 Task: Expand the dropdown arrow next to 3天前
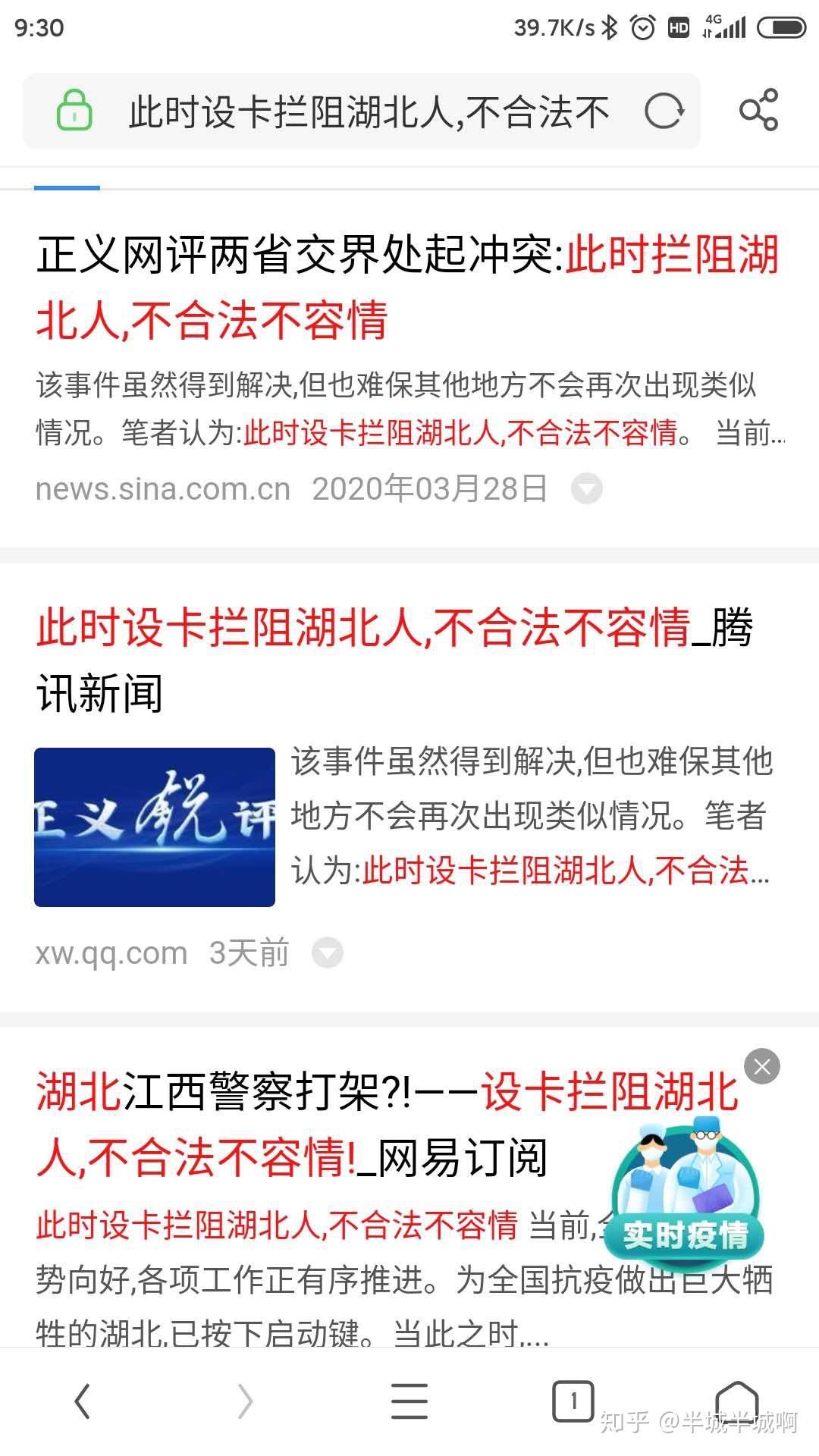[x=328, y=953]
